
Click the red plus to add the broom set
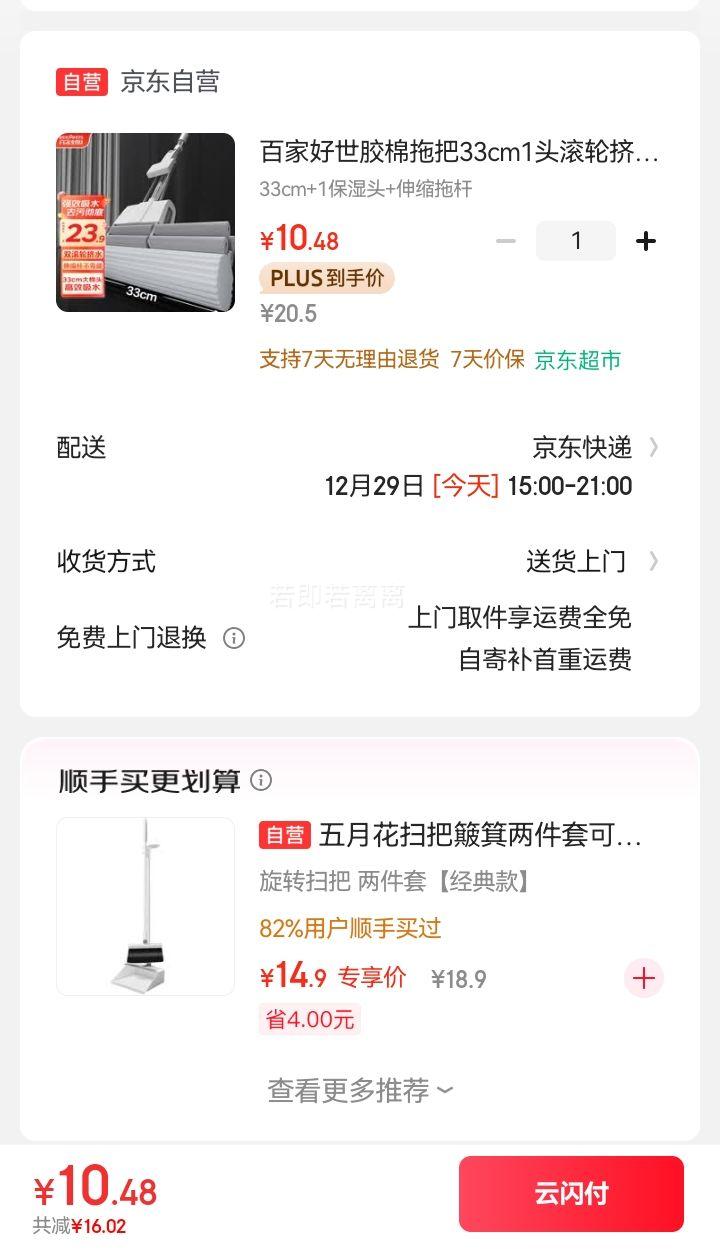pos(644,978)
